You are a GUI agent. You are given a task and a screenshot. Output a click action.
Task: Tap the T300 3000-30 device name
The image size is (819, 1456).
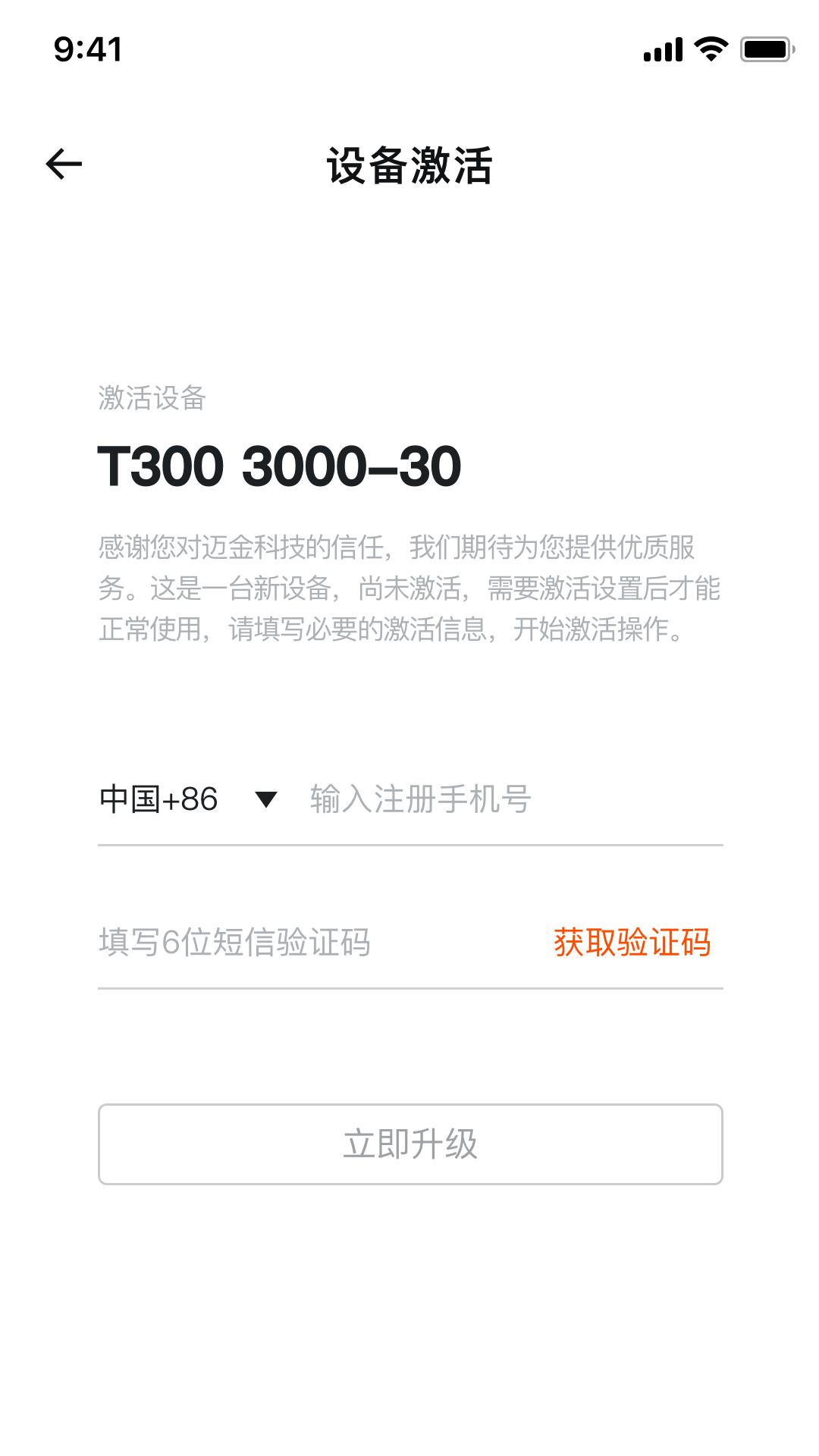(x=281, y=465)
